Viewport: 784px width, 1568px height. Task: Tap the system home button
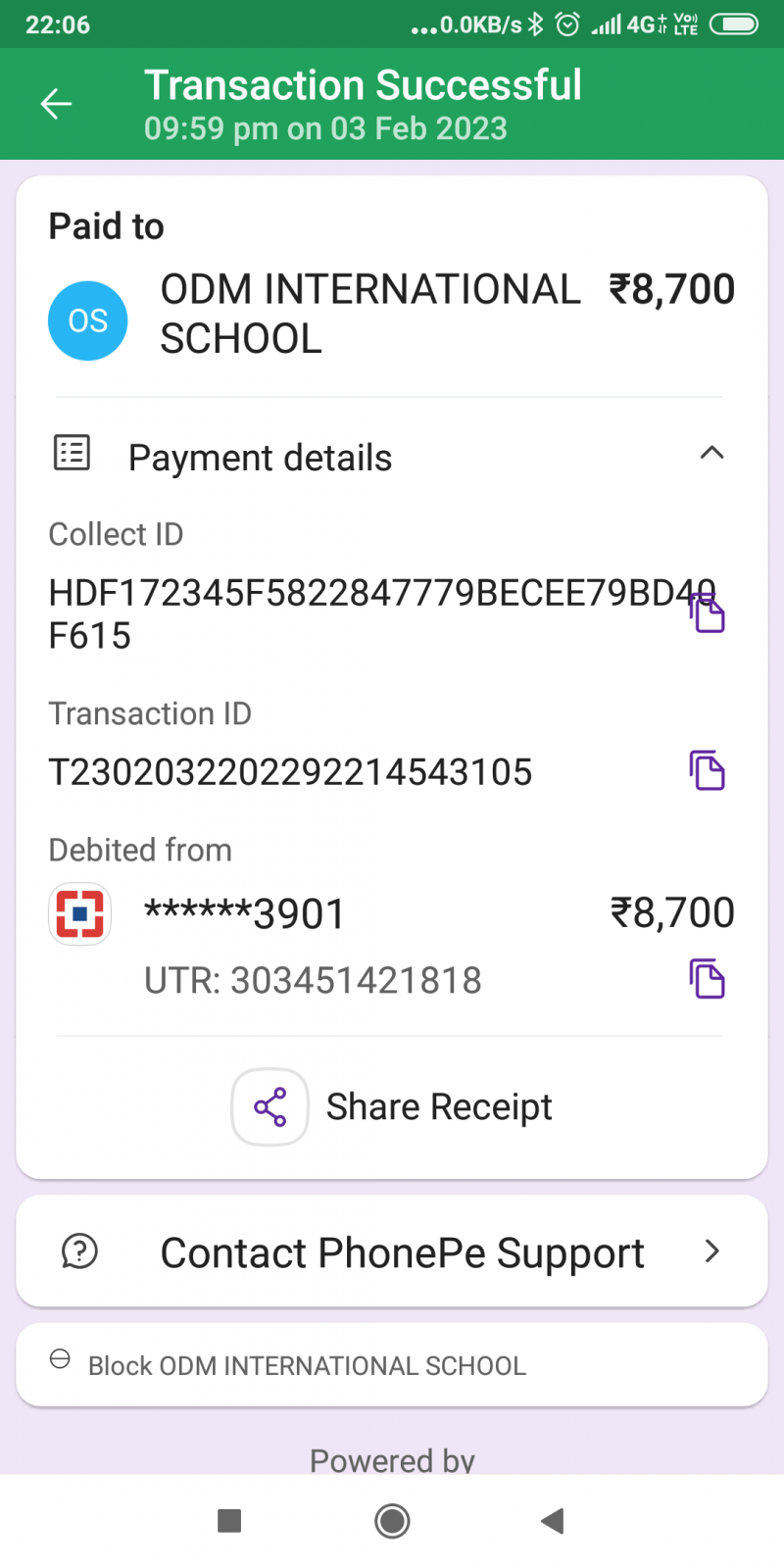[x=392, y=1521]
